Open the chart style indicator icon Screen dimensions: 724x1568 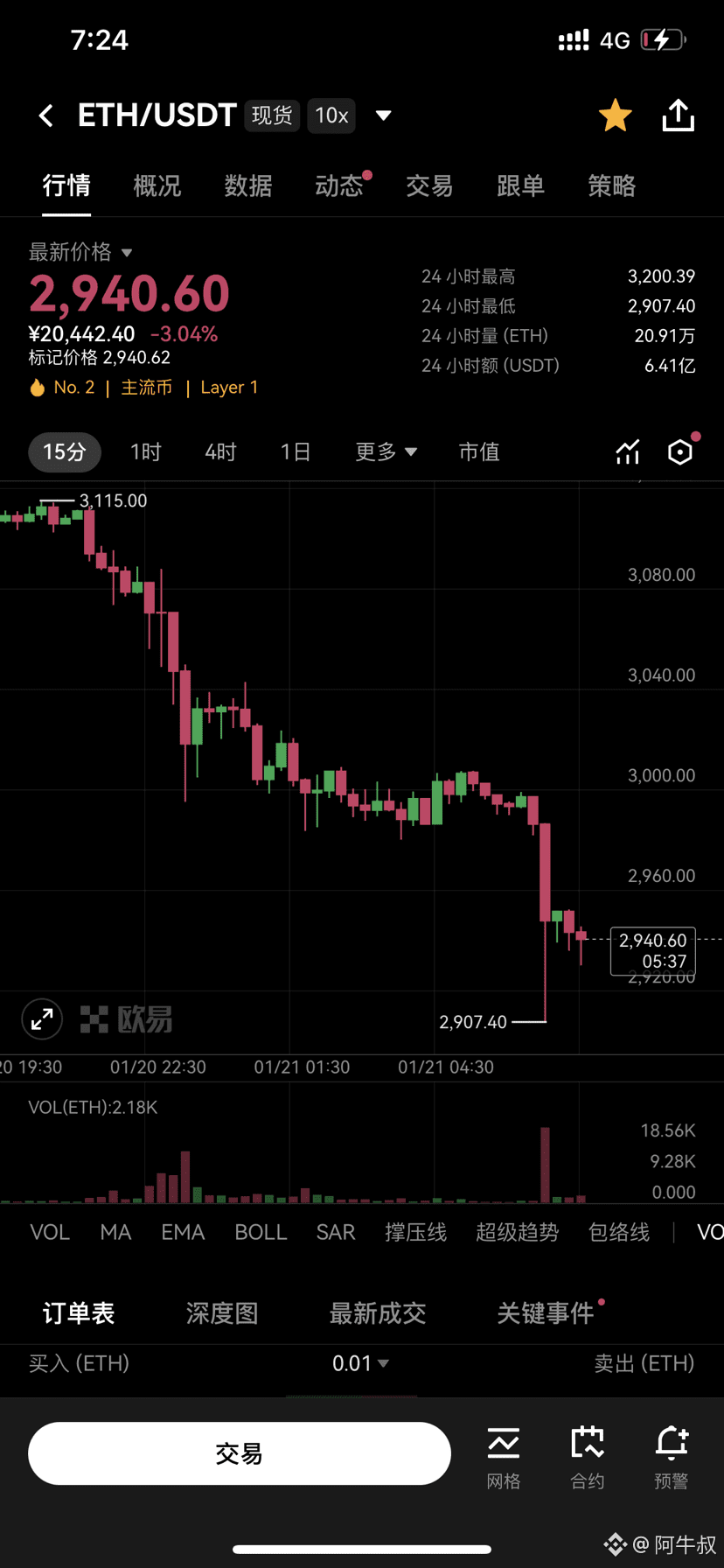pos(627,451)
